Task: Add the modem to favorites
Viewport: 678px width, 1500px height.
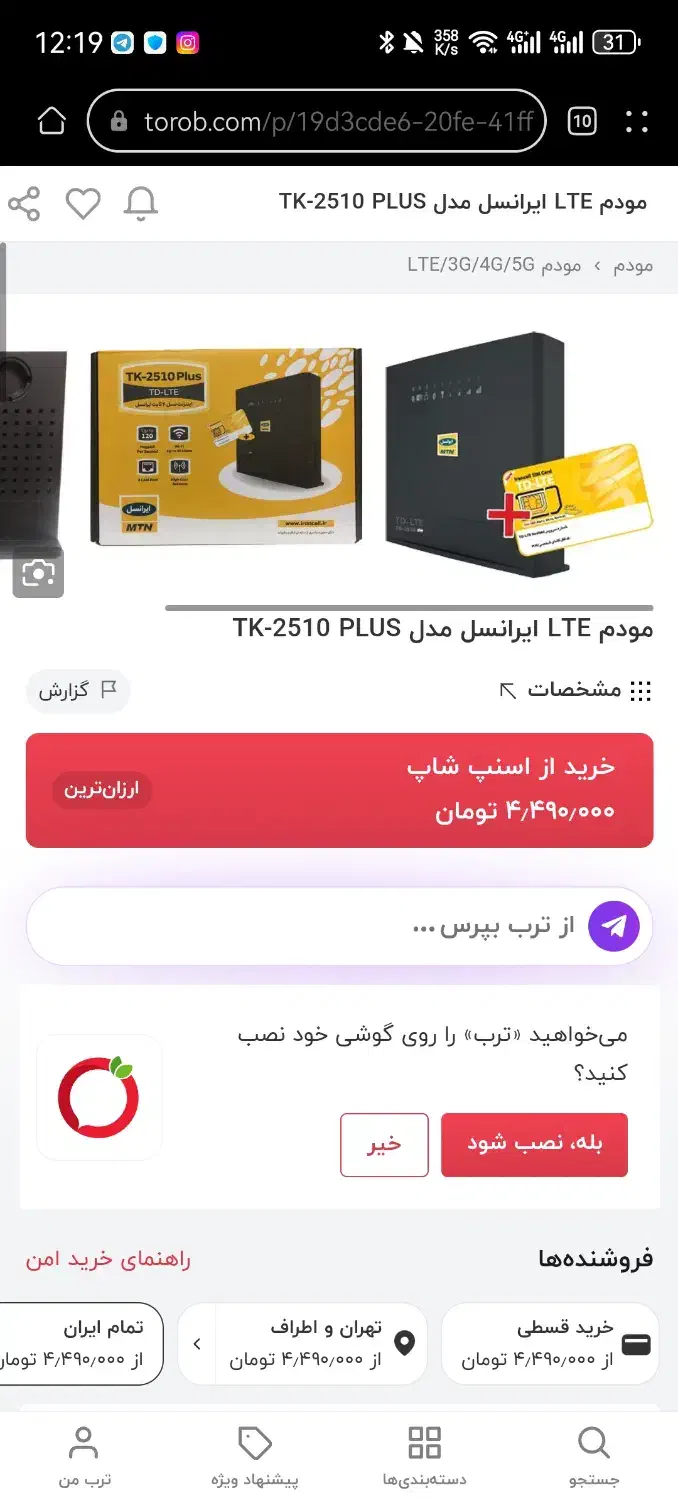Action: coord(83,203)
